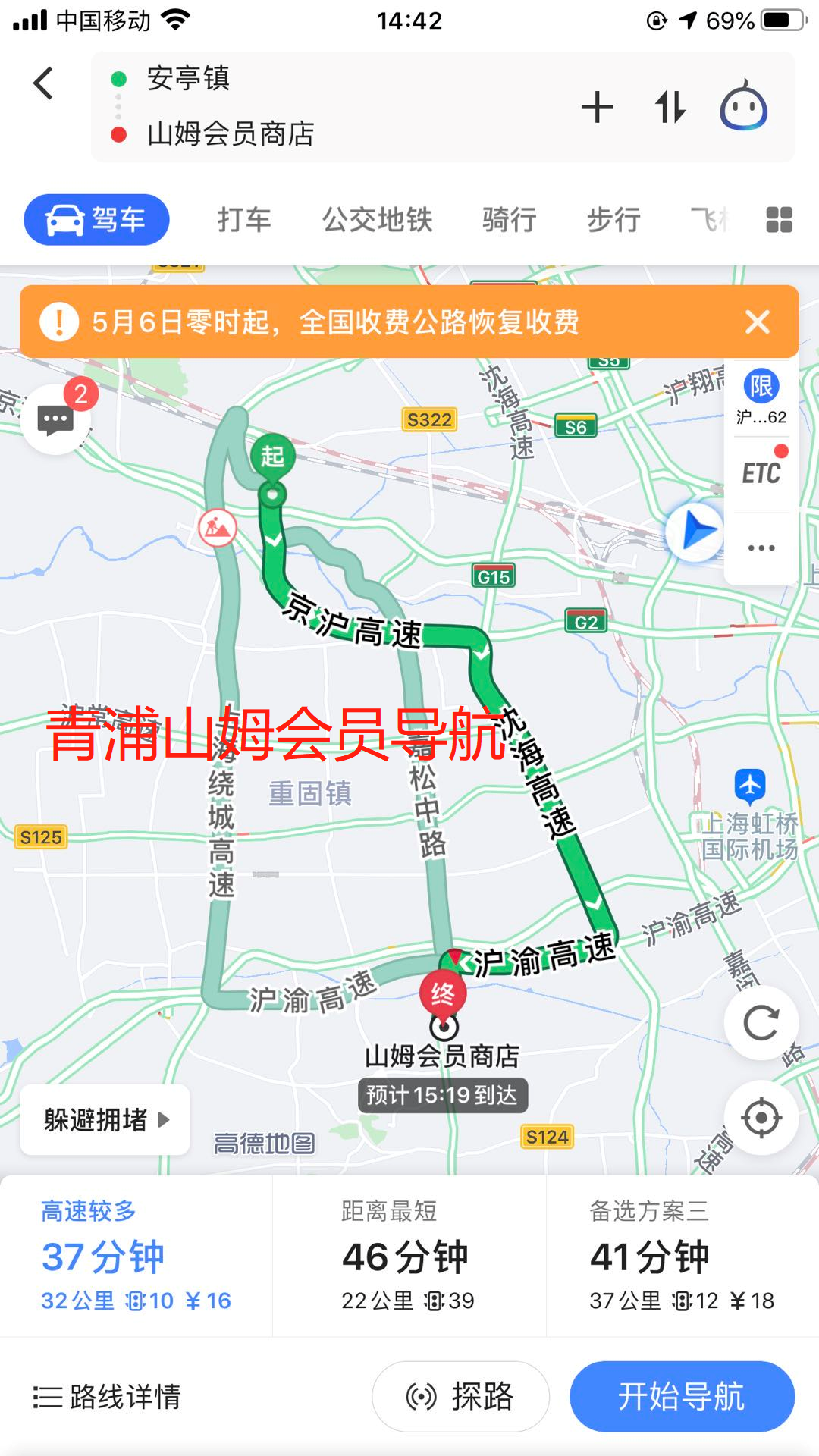Open the travel modes grid icon
The height and width of the screenshot is (1456, 819).
pyautogui.click(x=779, y=220)
